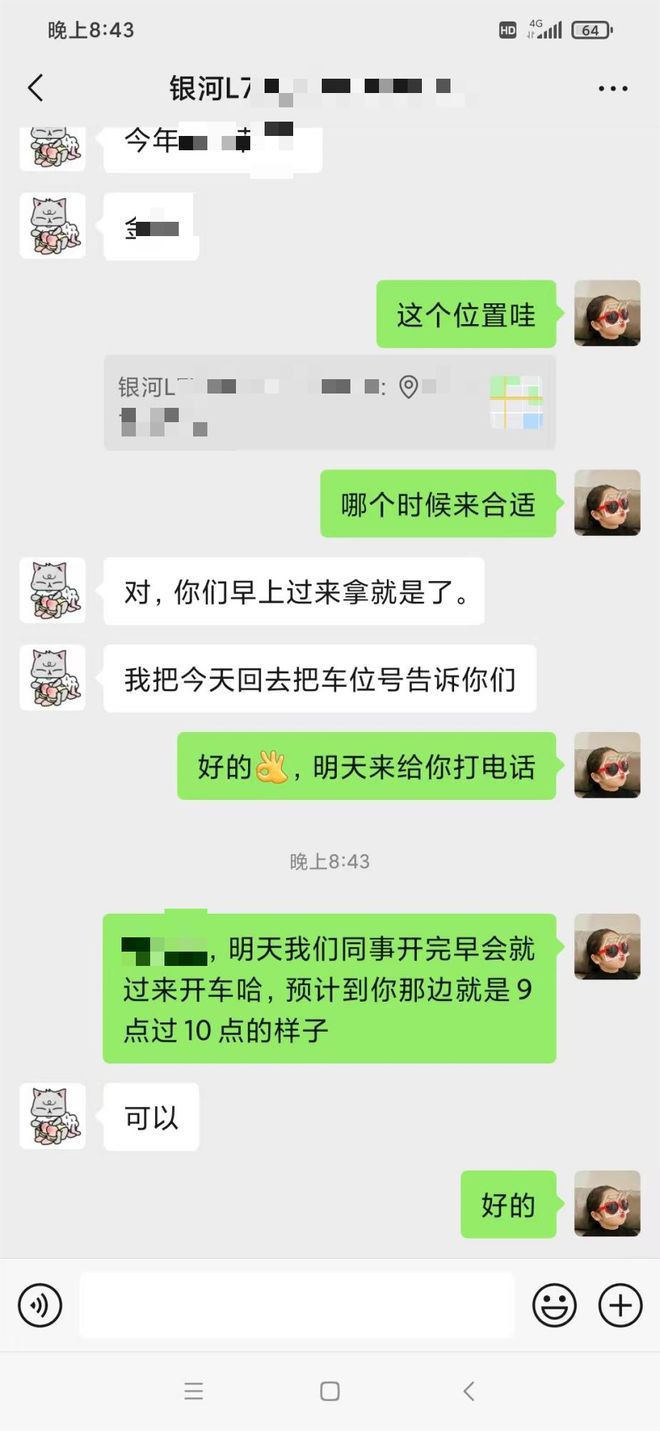Open cat avatar beside the "可以" message

pos(52,1116)
